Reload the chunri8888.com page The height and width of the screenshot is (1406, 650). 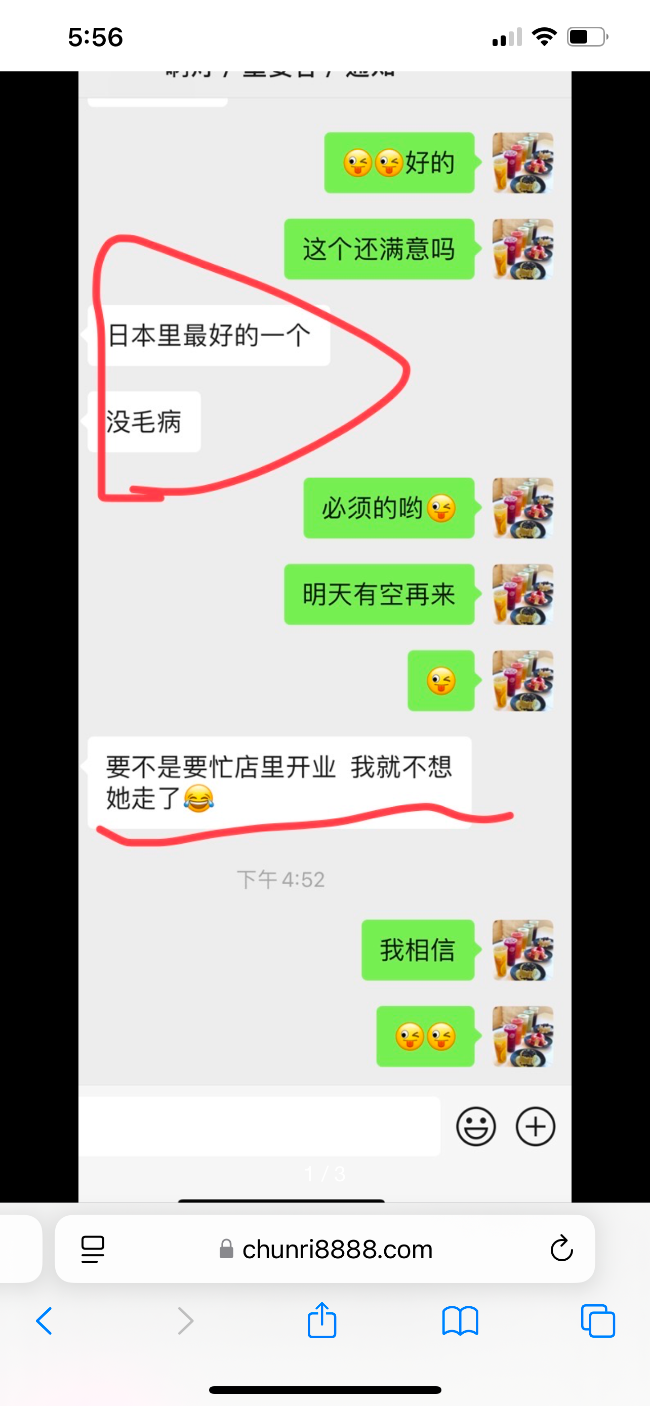point(561,1249)
